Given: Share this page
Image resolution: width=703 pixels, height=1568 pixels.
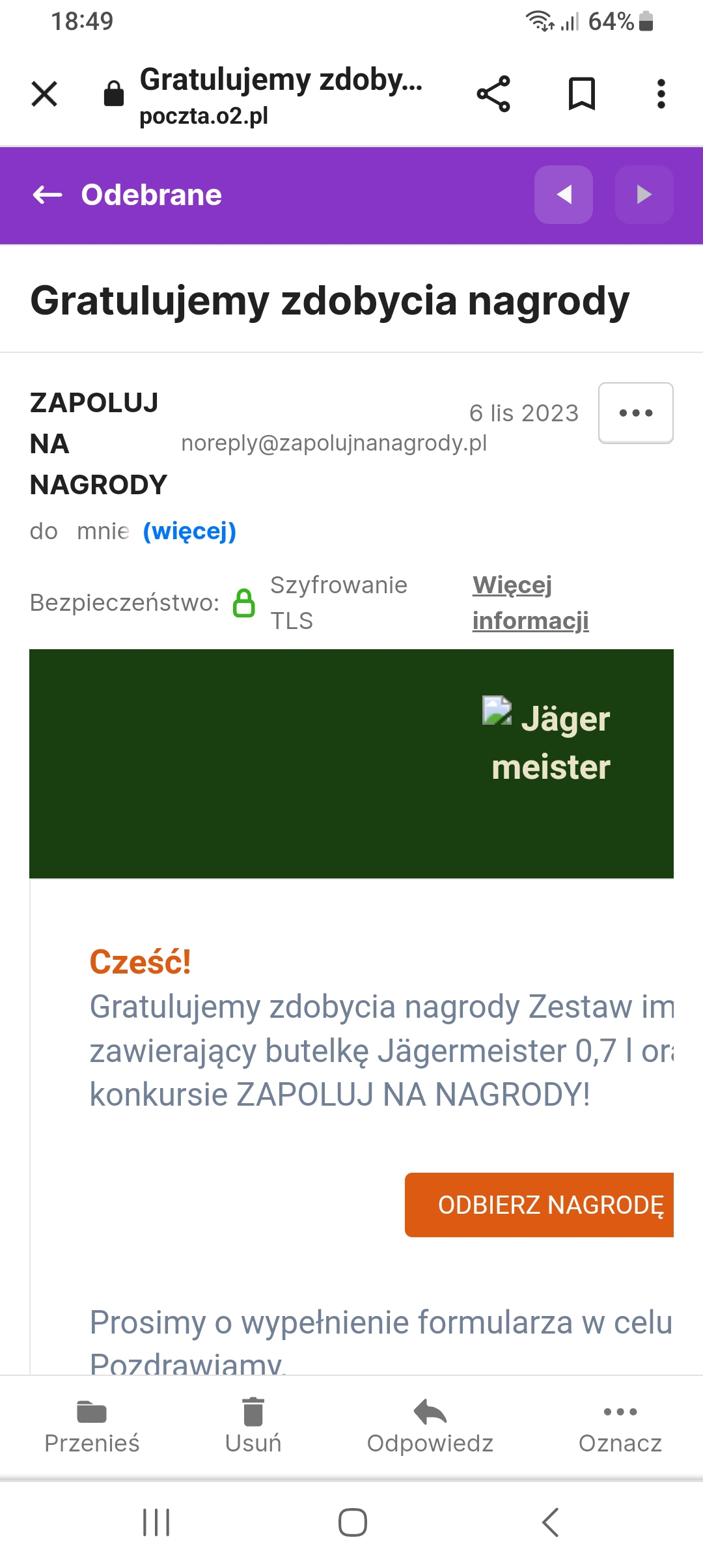Looking at the screenshot, I should [x=493, y=94].
